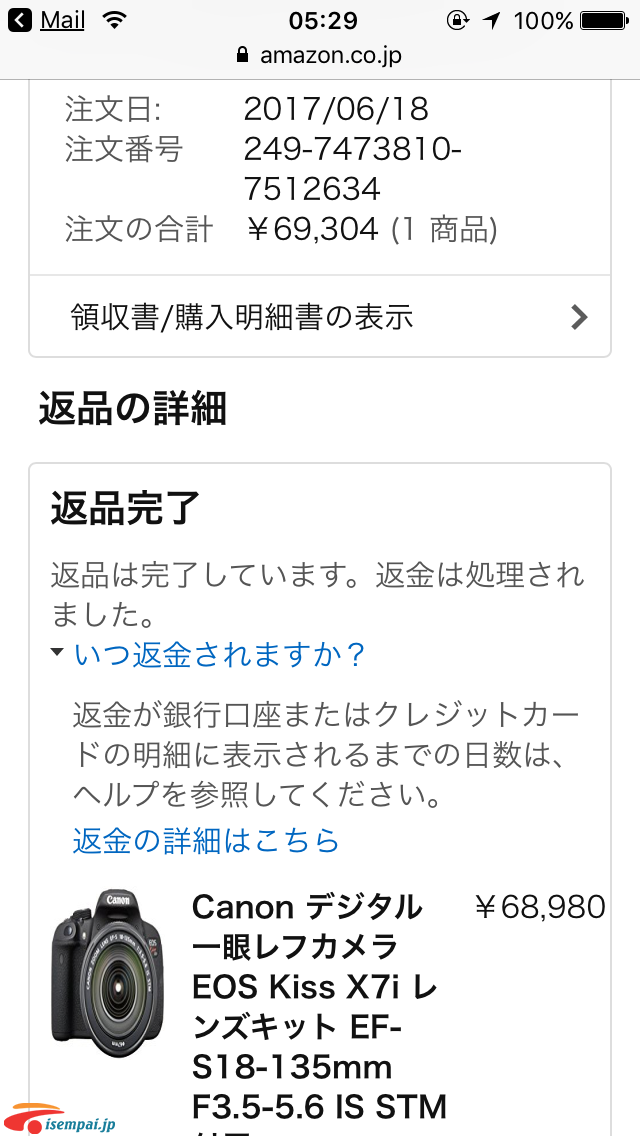640x1136 pixels.
Task: Open 領収書/購入明細書の表示 row
Action: (320, 317)
